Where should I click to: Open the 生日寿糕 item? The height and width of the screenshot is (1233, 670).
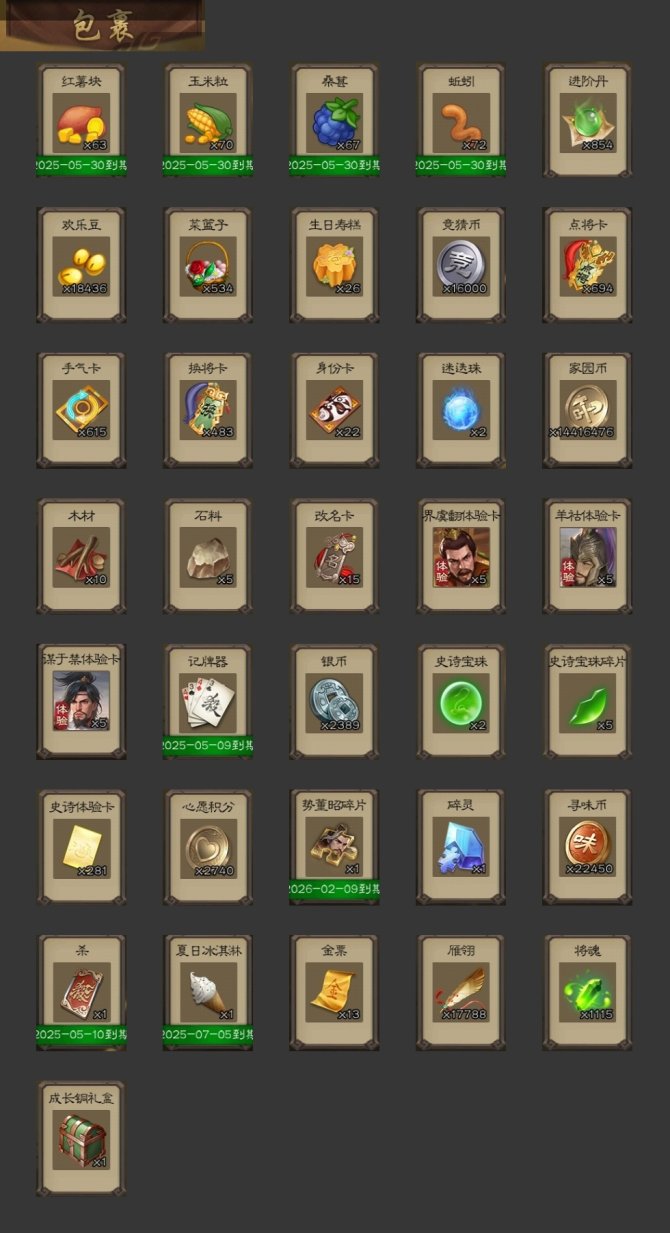335,266
